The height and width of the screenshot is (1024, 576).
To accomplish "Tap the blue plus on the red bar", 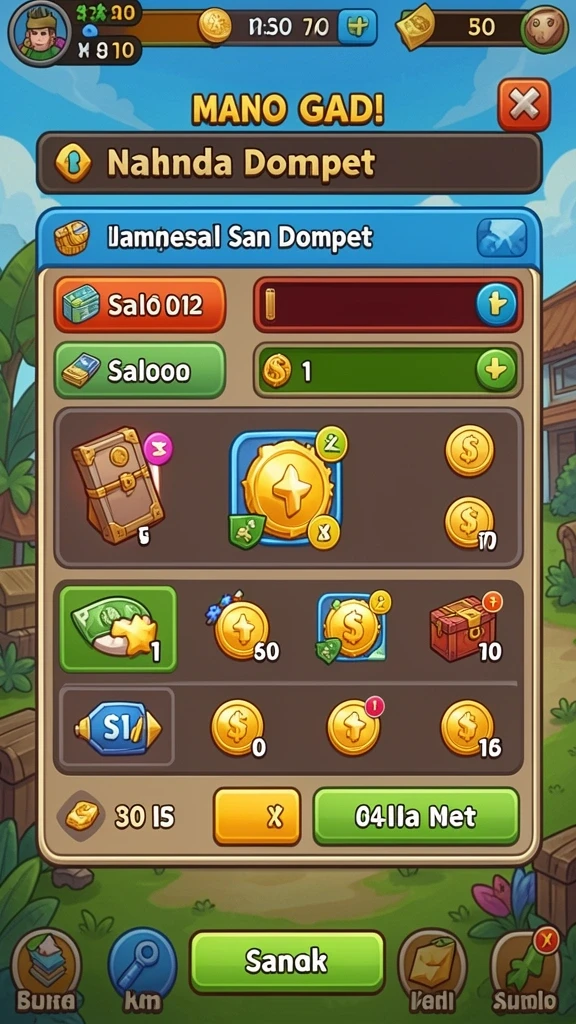I will coord(496,305).
